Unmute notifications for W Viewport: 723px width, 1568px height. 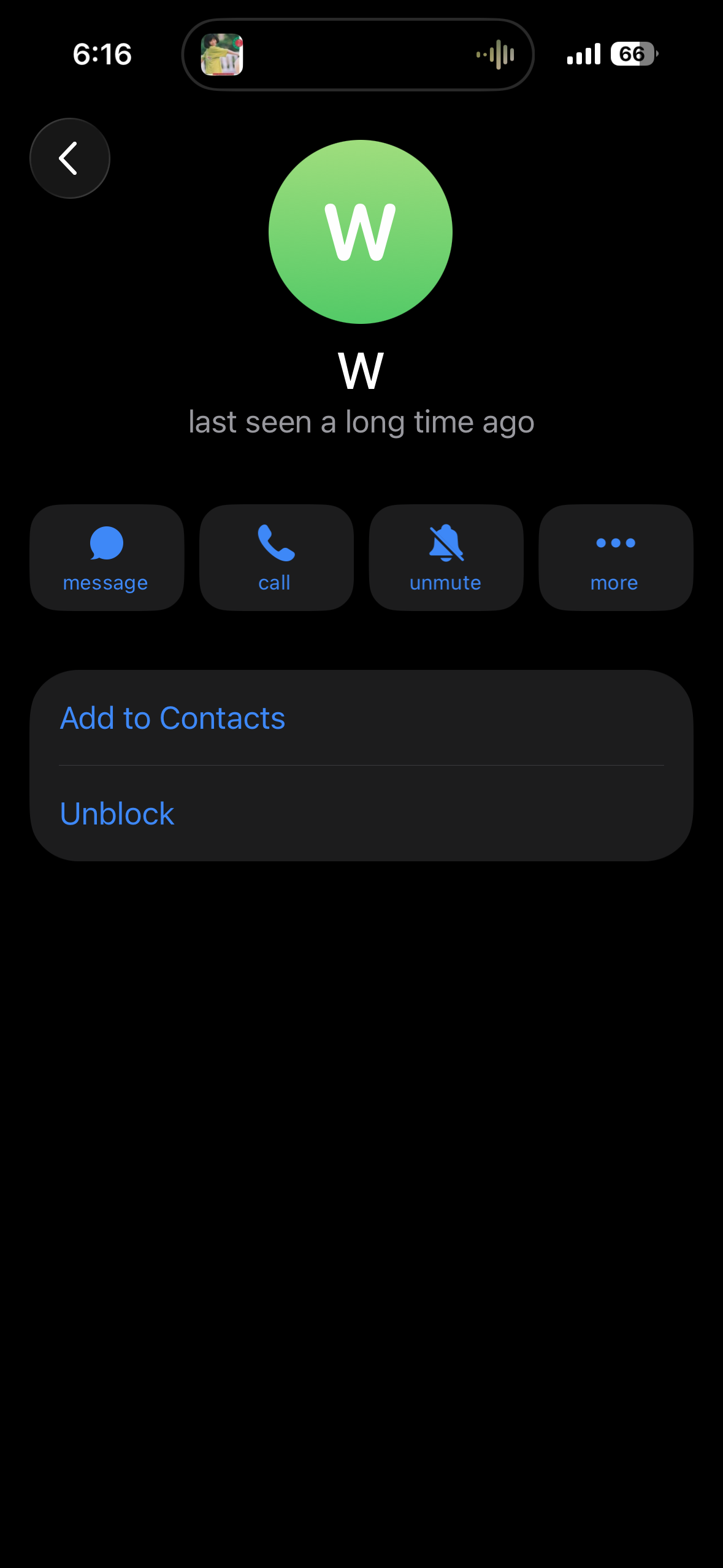tap(446, 558)
